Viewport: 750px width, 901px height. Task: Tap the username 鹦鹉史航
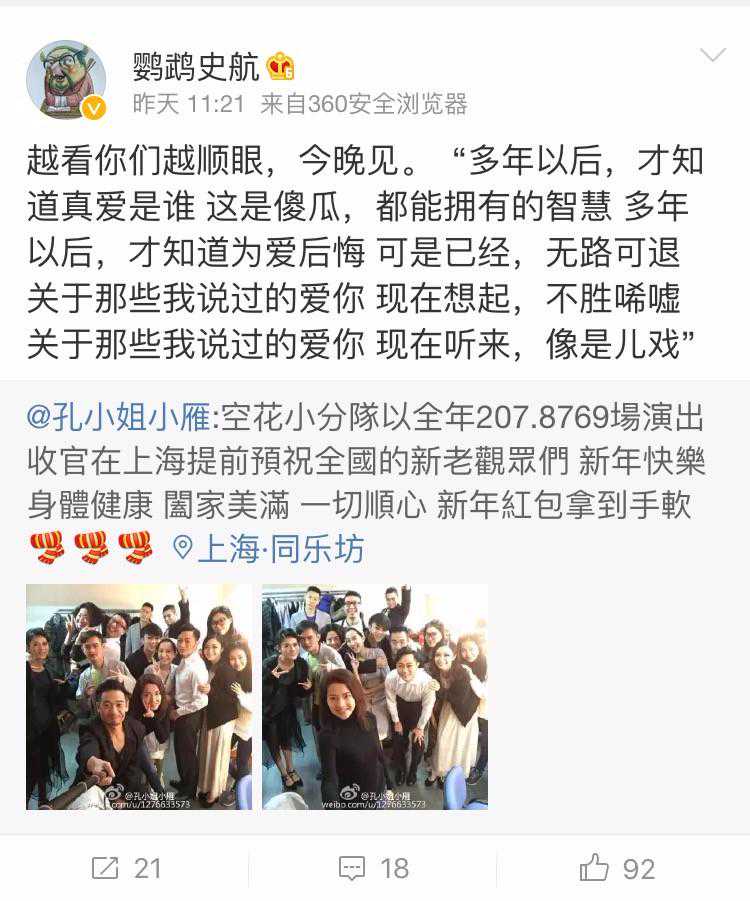click(196, 67)
